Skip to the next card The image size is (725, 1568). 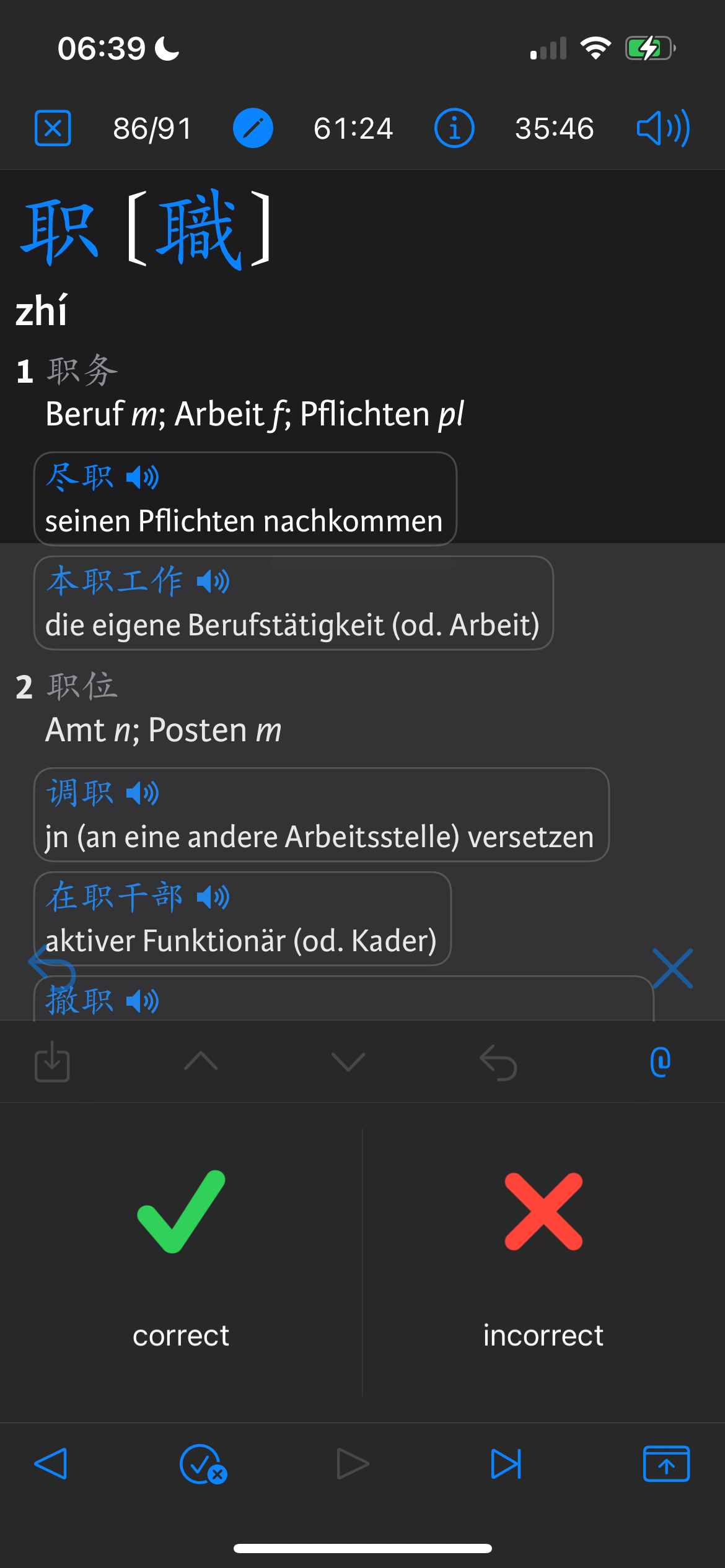(x=506, y=1464)
